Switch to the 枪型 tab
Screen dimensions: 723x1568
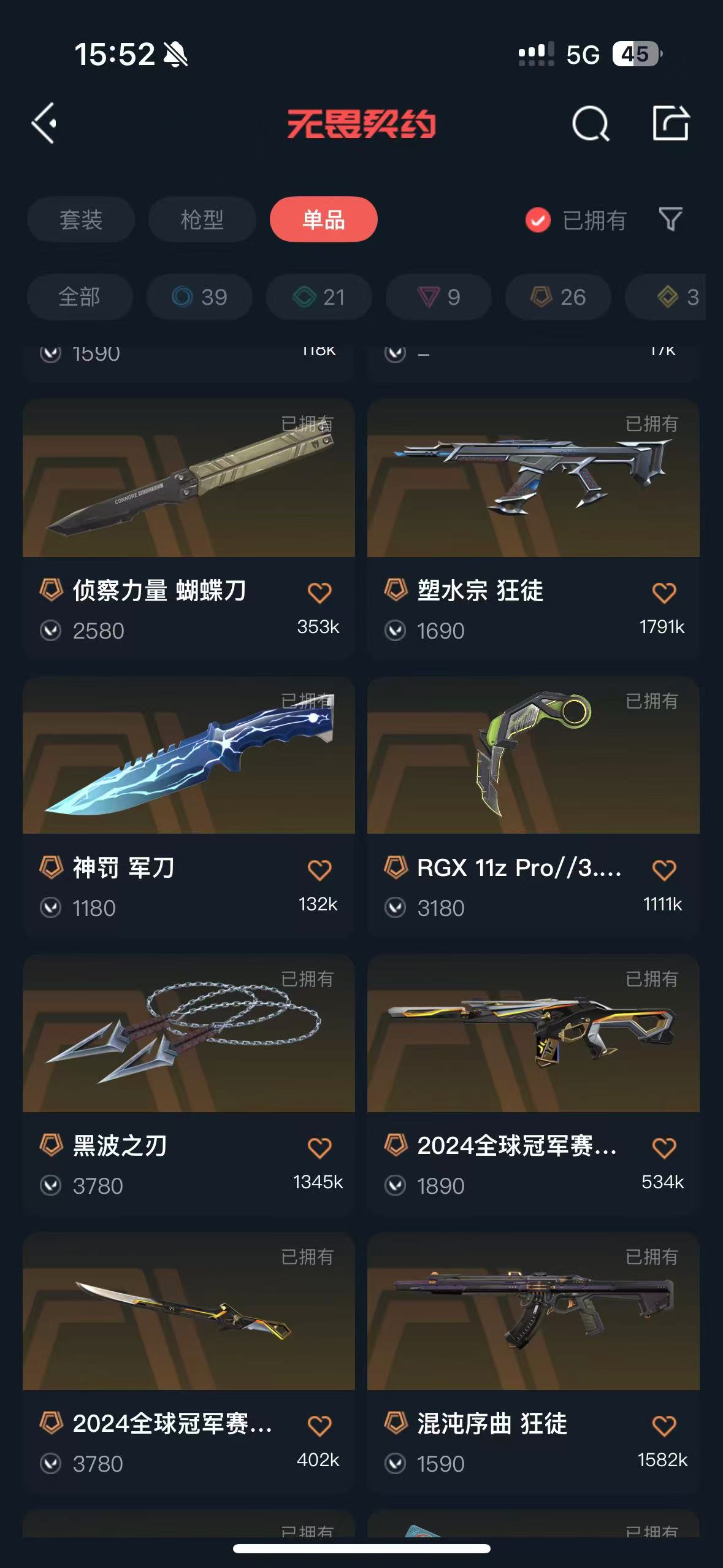coord(202,220)
